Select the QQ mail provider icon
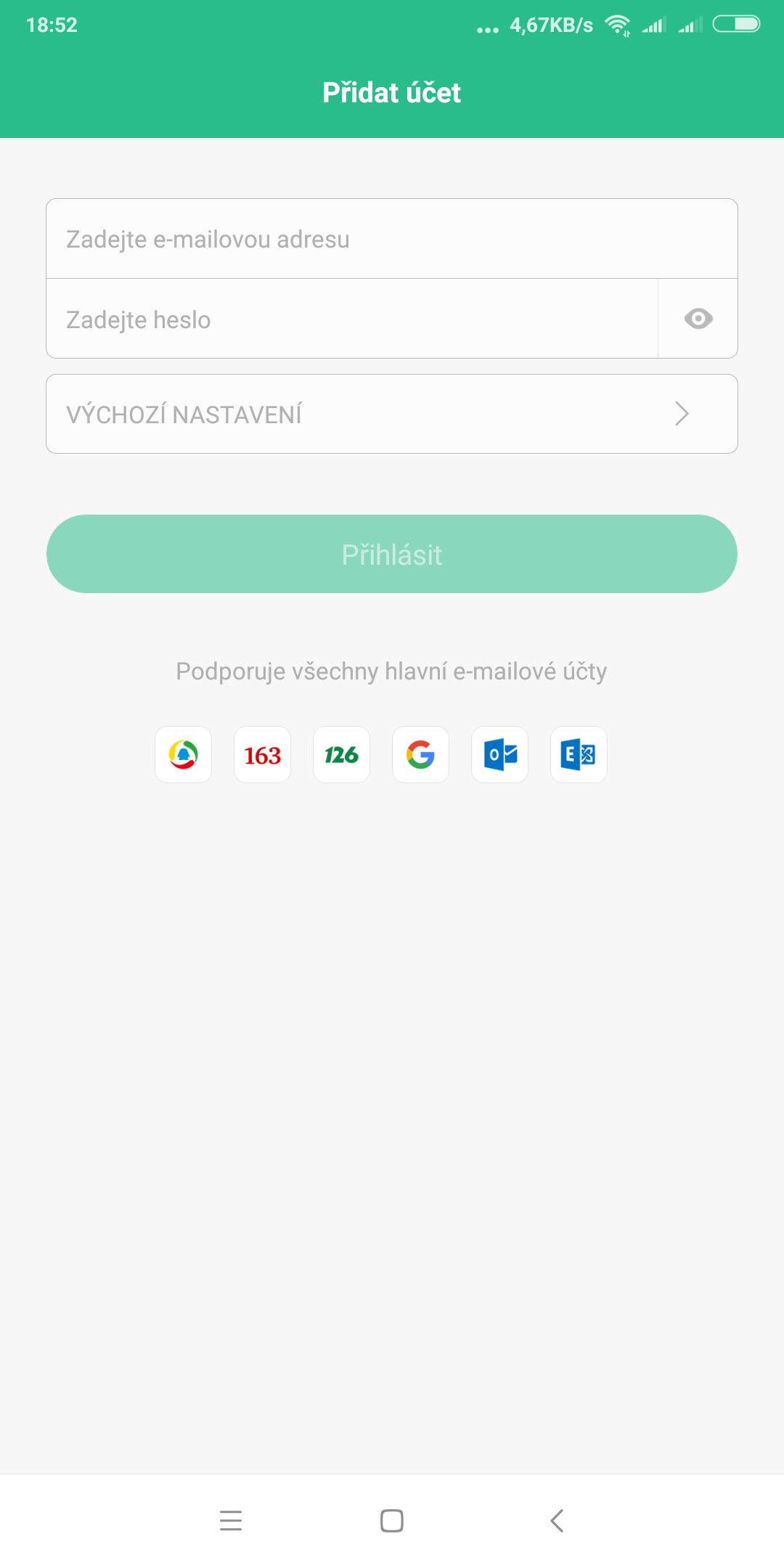This screenshot has height=1568, width=784. coord(184,755)
